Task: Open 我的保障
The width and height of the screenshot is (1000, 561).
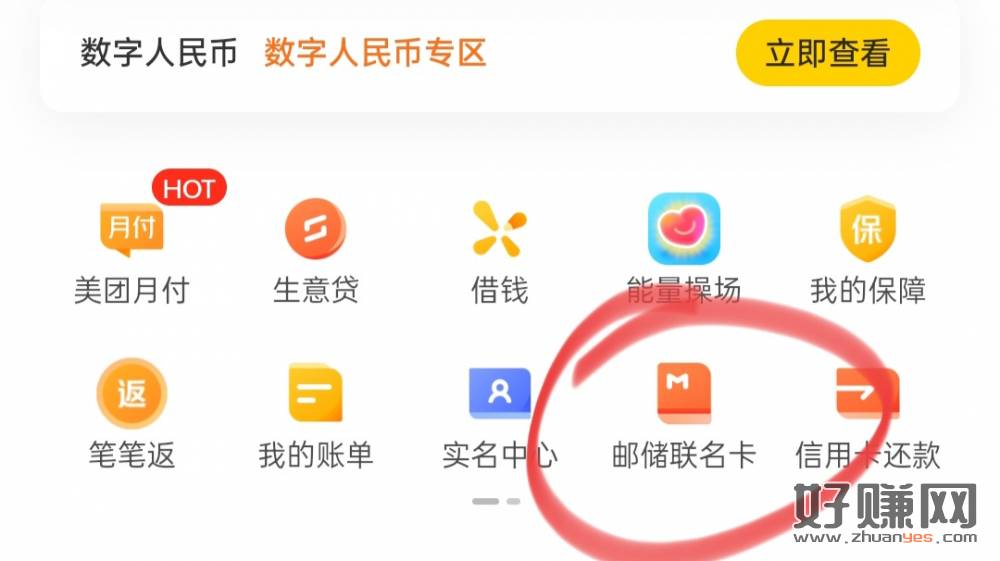Action: pos(867,250)
